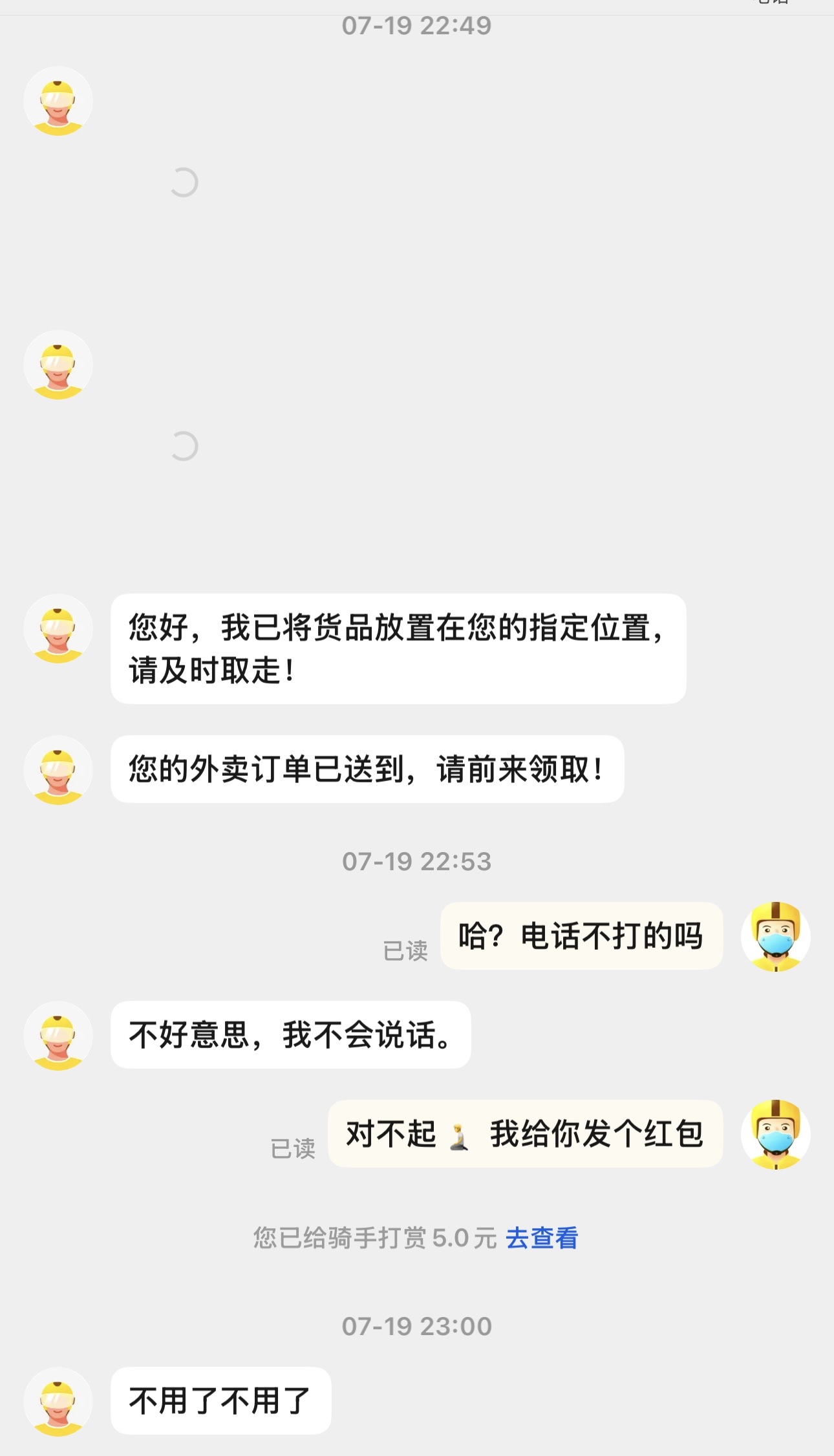Tap the timestamp 07-19 22:53
The image size is (834, 1456).
(x=416, y=862)
